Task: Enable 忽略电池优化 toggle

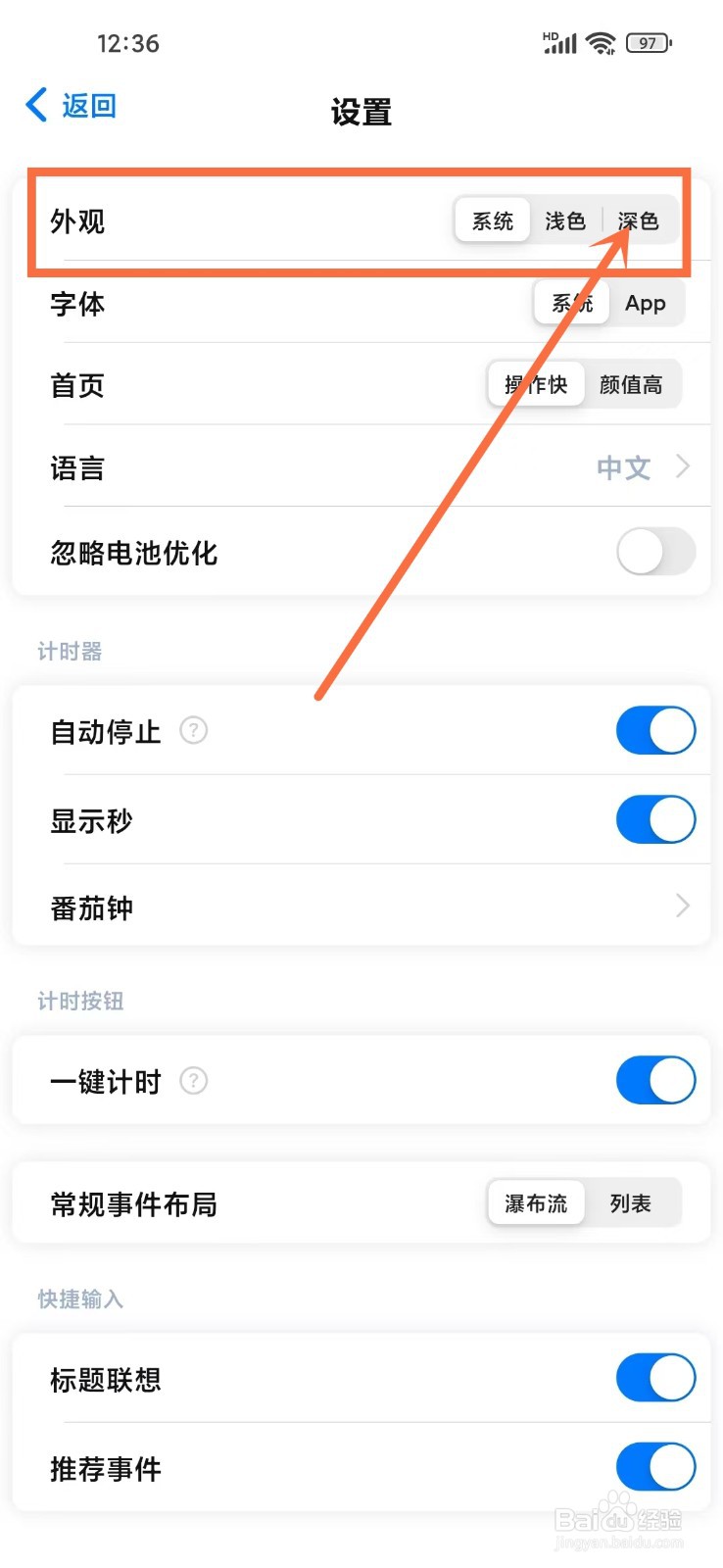Action: pyautogui.click(x=654, y=553)
